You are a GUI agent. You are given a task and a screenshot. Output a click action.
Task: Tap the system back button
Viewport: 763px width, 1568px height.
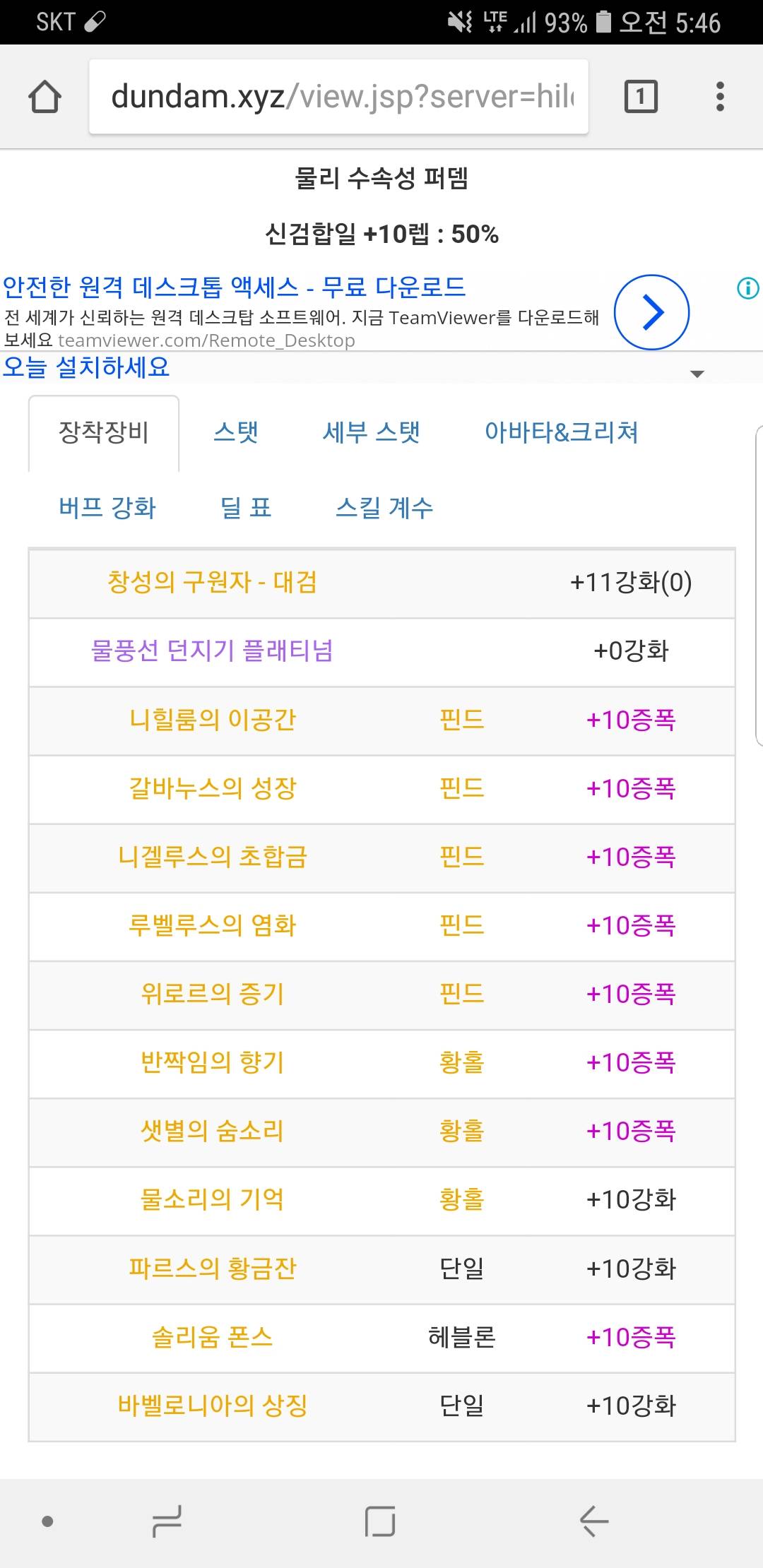pyautogui.click(x=594, y=1521)
